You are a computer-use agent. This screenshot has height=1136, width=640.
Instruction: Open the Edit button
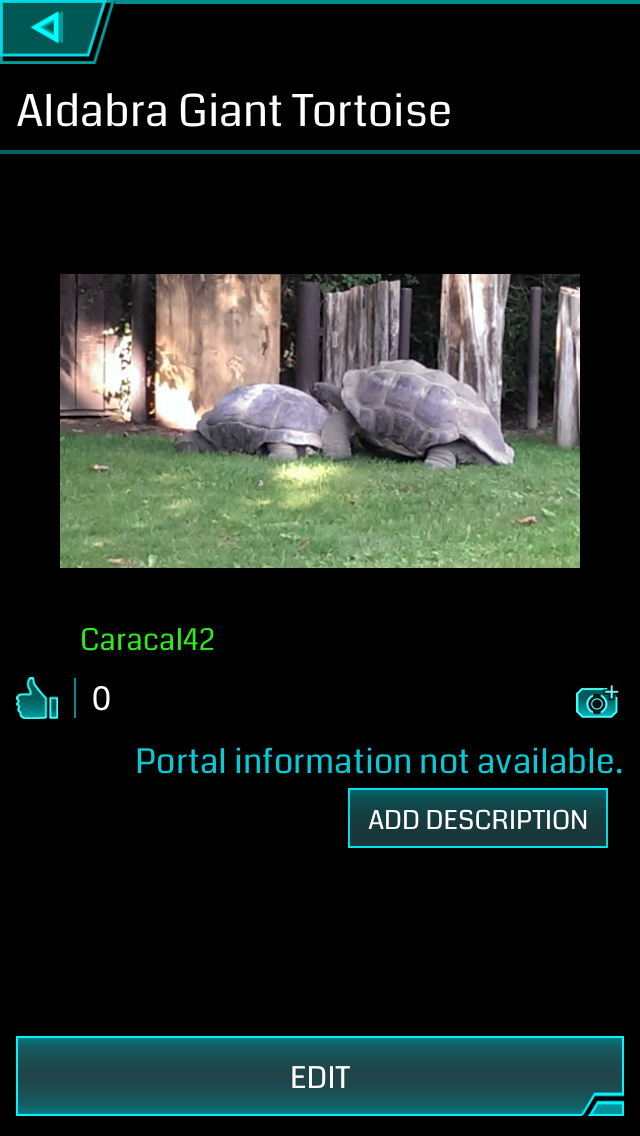click(320, 1077)
